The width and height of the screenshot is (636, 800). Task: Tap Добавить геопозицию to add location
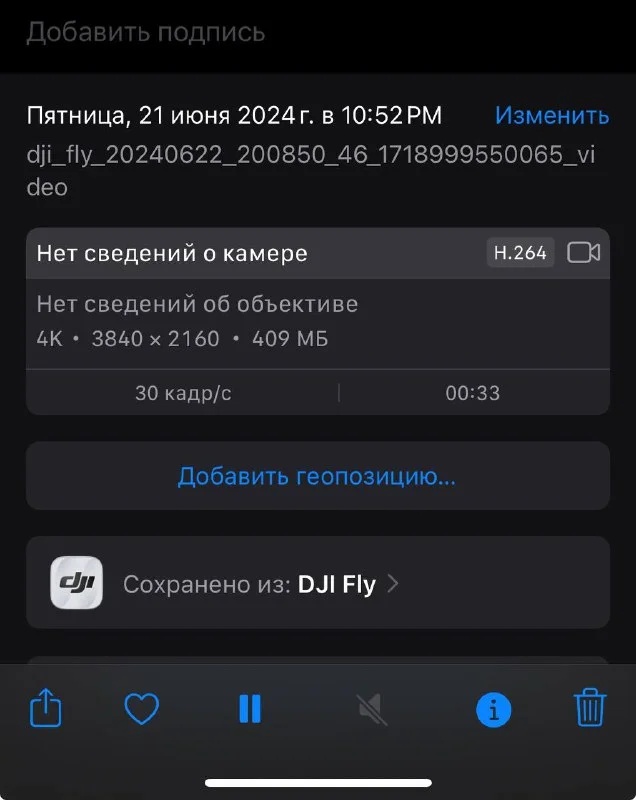coord(317,476)
